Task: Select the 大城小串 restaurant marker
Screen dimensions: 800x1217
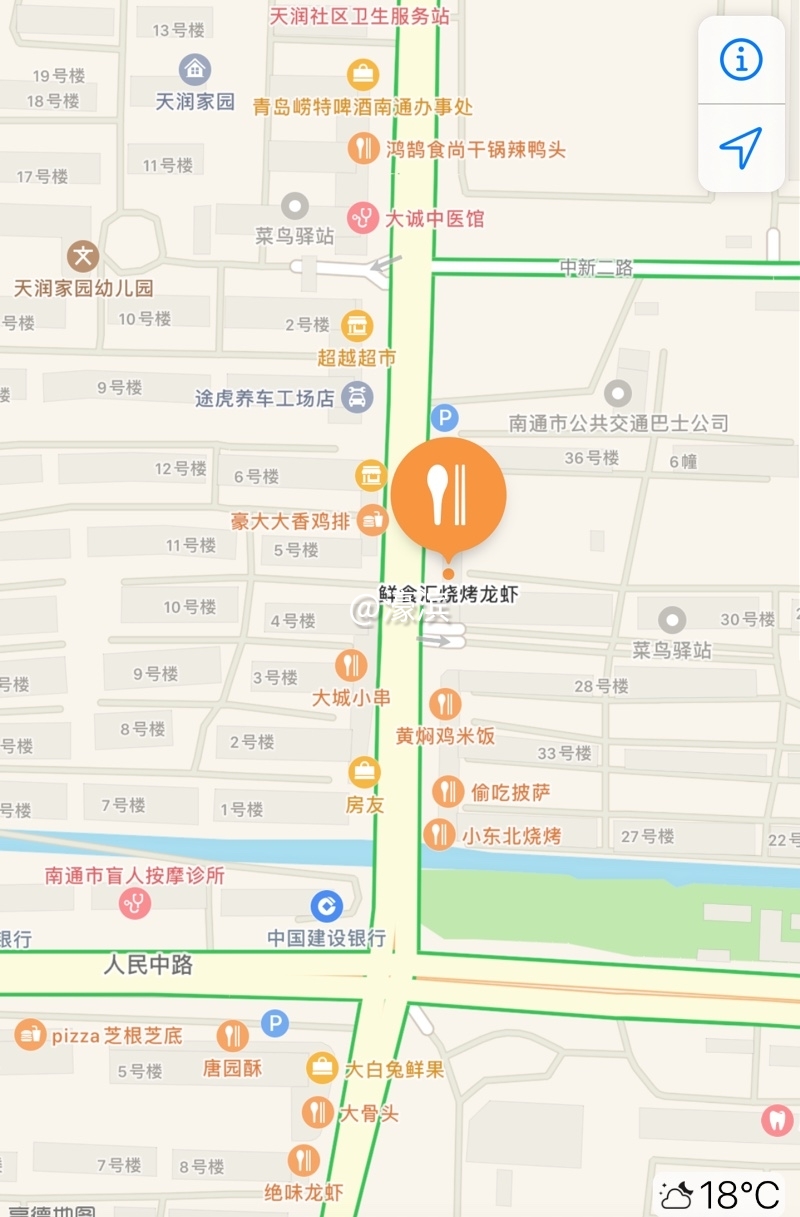Action: (351, 665)
